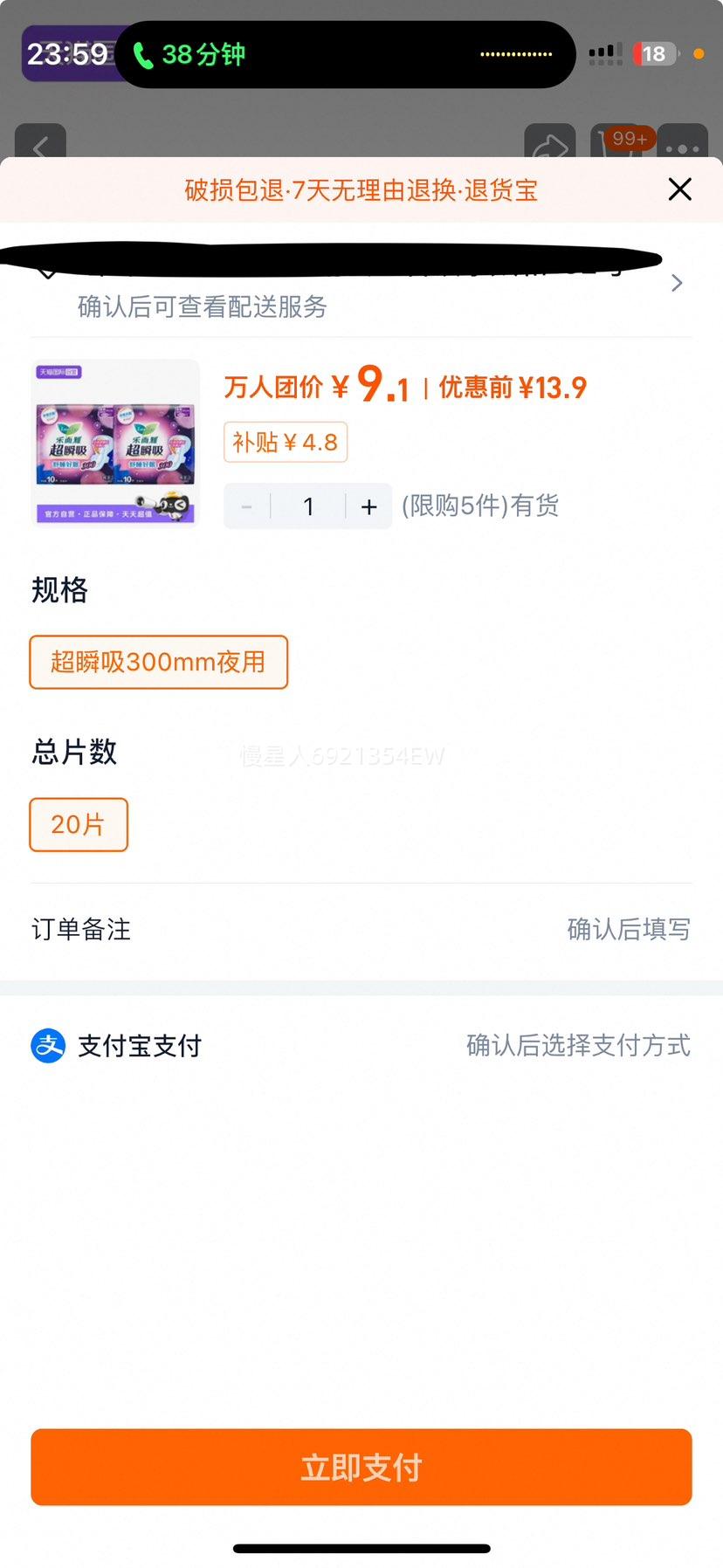Viewport: 723px width, 1568px height.
Task: Decrease quantity with the minus button
Action: pyautogui.click(x=247, y=507)
